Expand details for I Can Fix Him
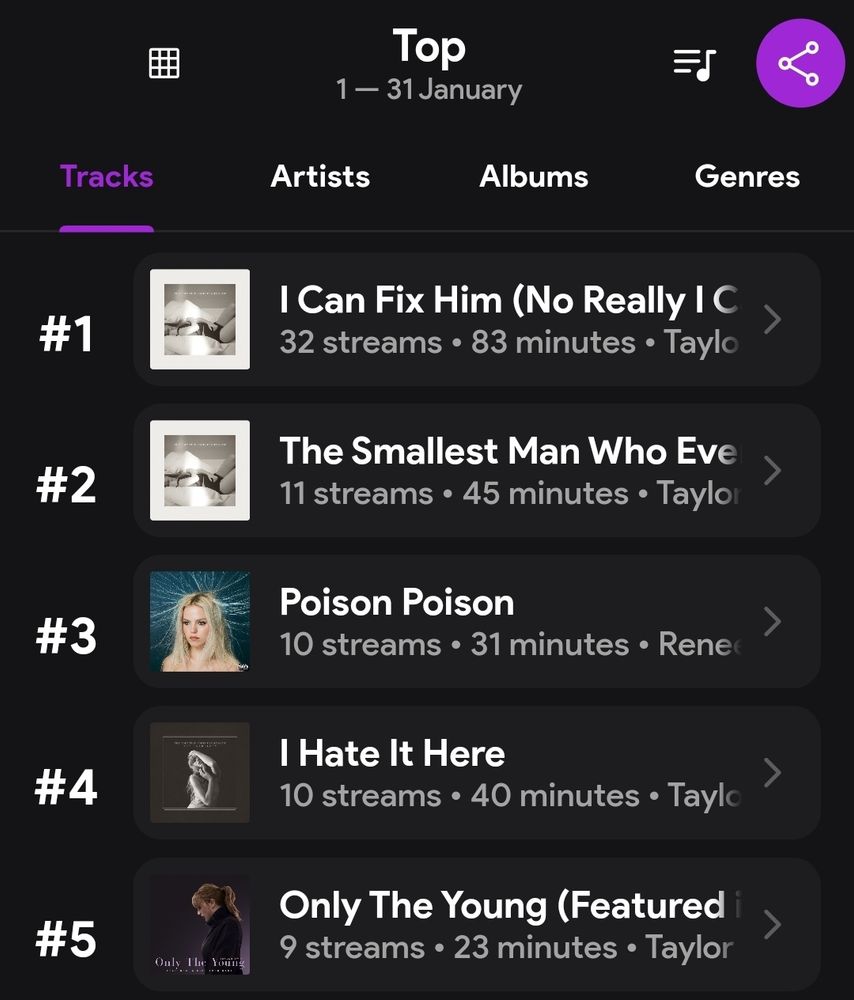Image resolution: width=854 pixels, height=1000 pixels. coord(771,320)
